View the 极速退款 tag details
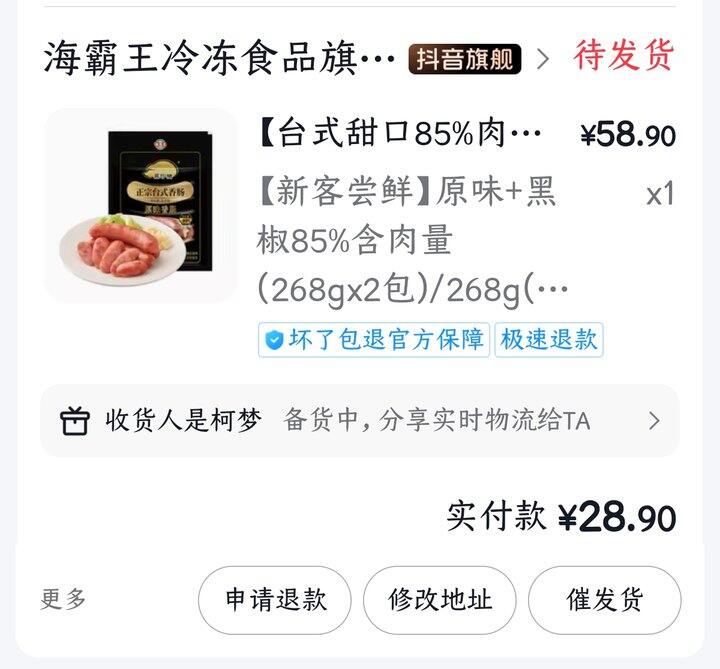The width and height of the screenshot is (720, 669). (549, 340)
